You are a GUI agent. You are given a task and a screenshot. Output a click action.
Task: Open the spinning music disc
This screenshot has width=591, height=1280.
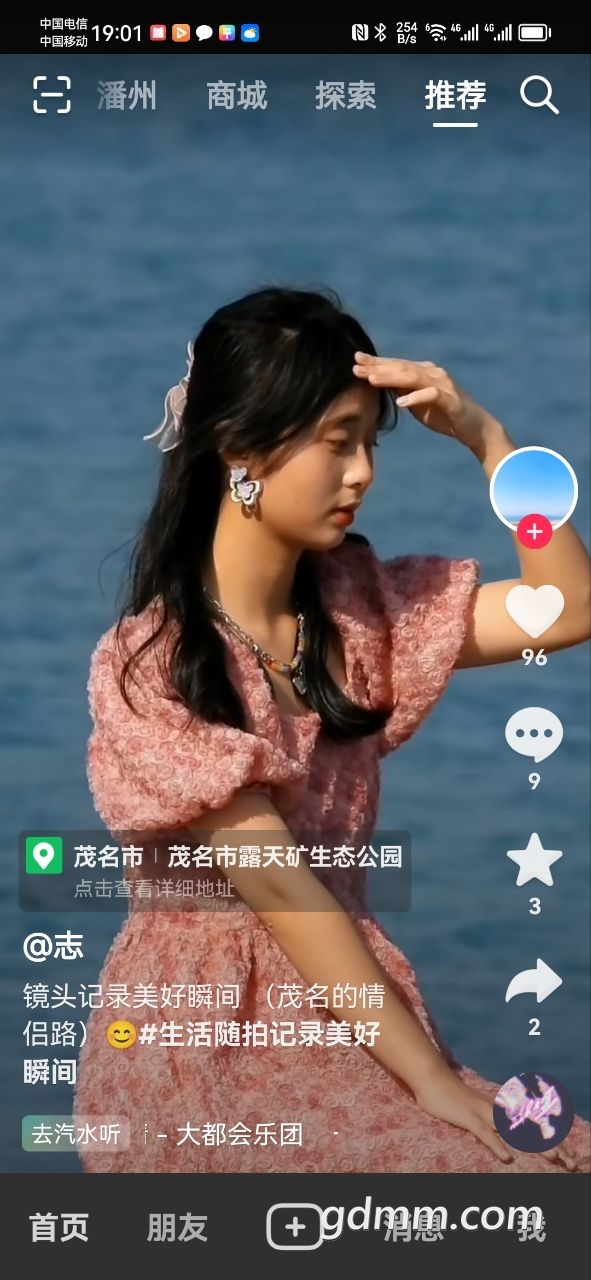pos(534,1112)
